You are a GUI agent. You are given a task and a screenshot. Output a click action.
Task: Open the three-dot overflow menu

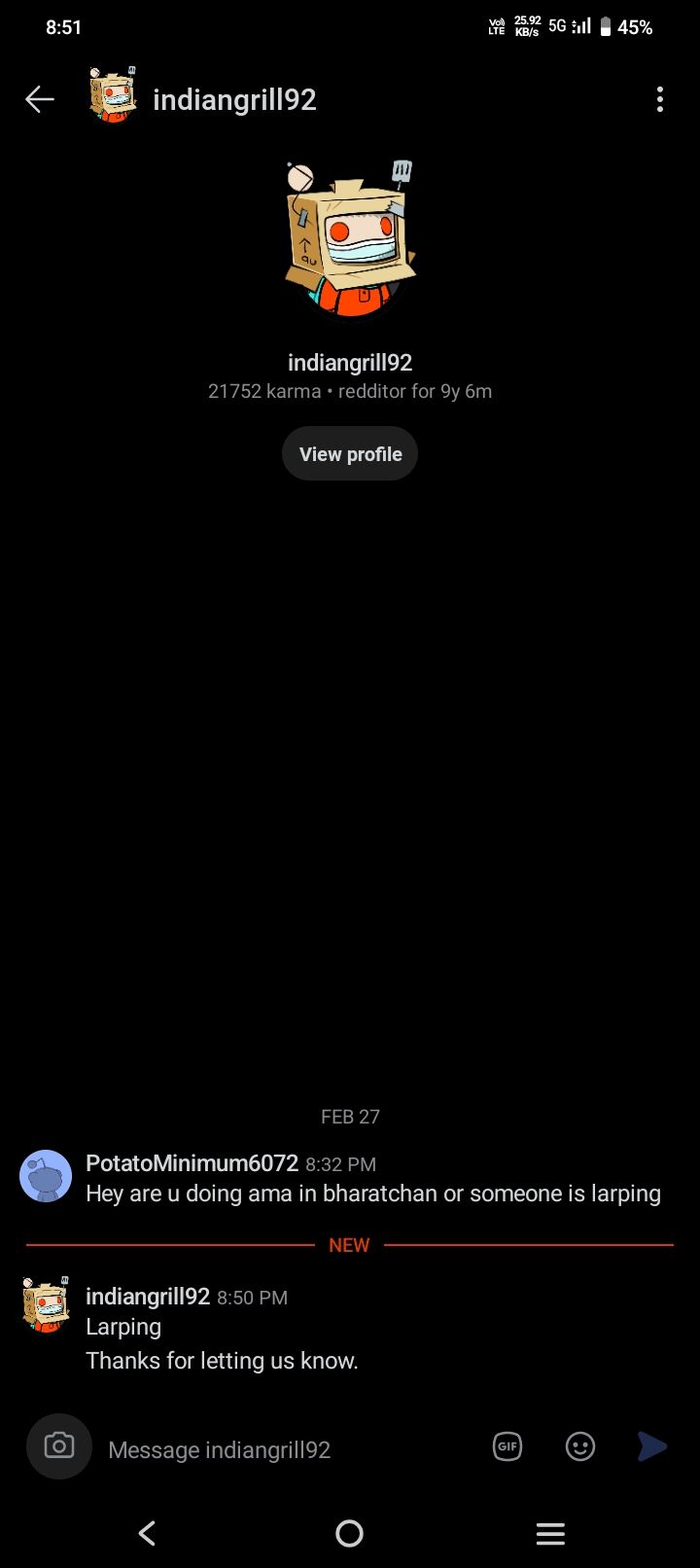pos(660,99)
